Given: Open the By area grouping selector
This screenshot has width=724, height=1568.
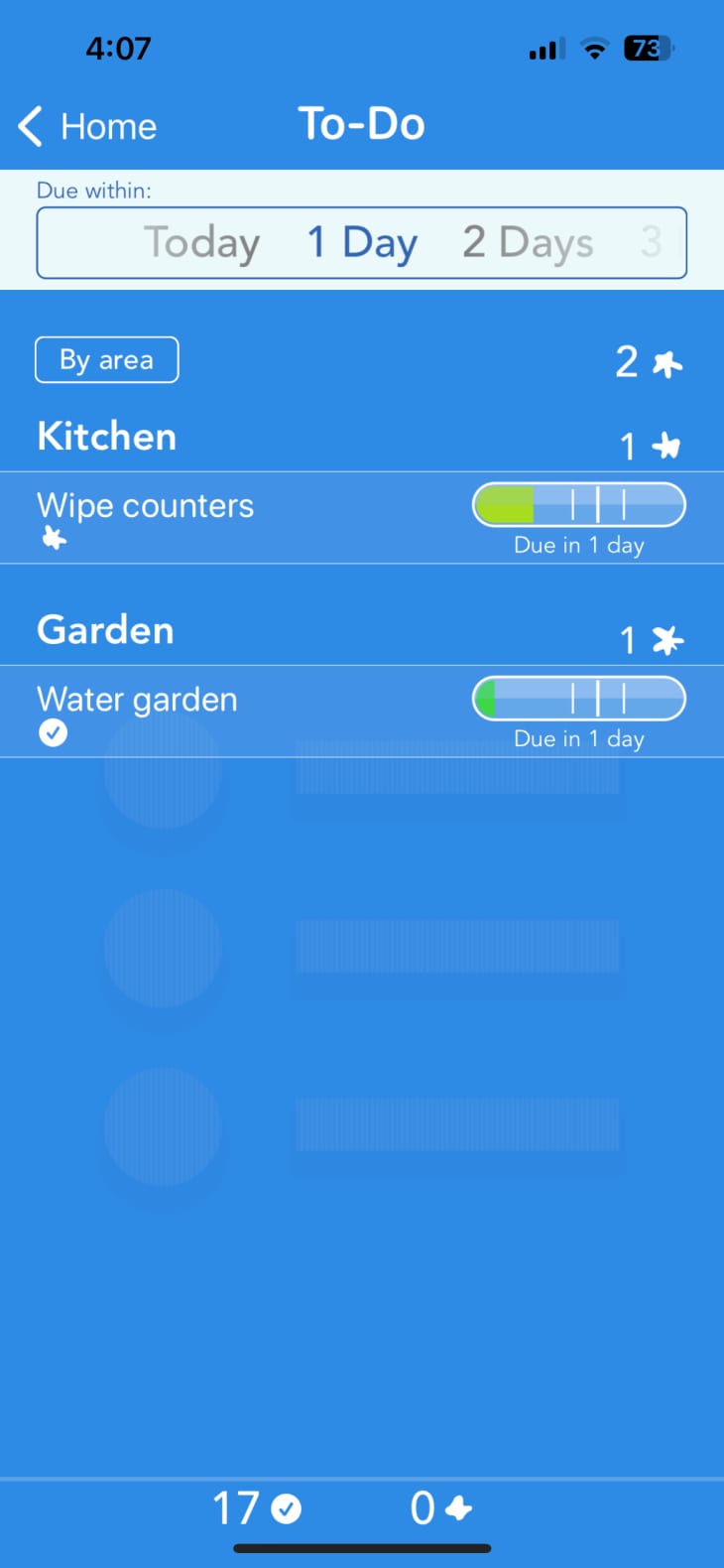Looking at the screenshot, I should pyautogui.click(x=106, y=359).
